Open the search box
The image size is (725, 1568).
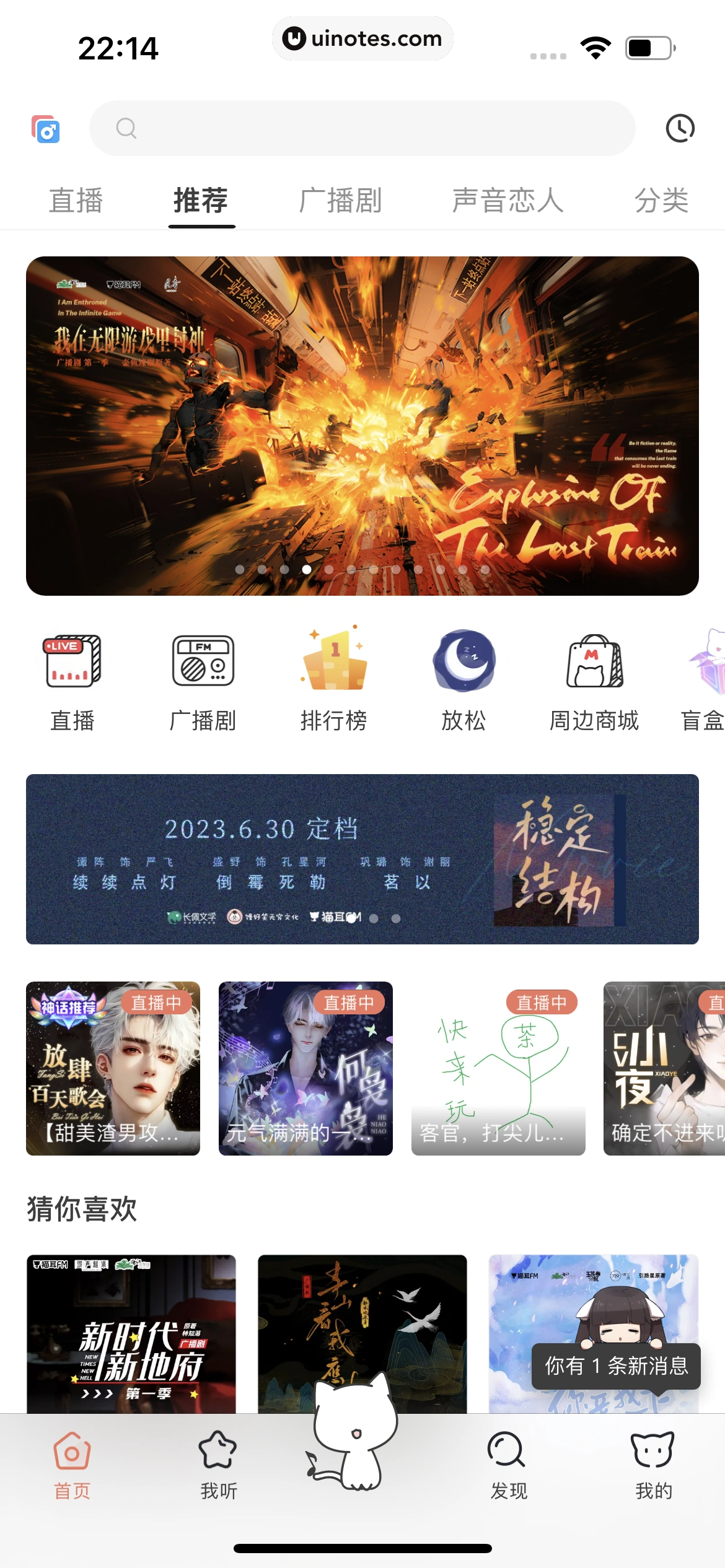click(362, 128)
